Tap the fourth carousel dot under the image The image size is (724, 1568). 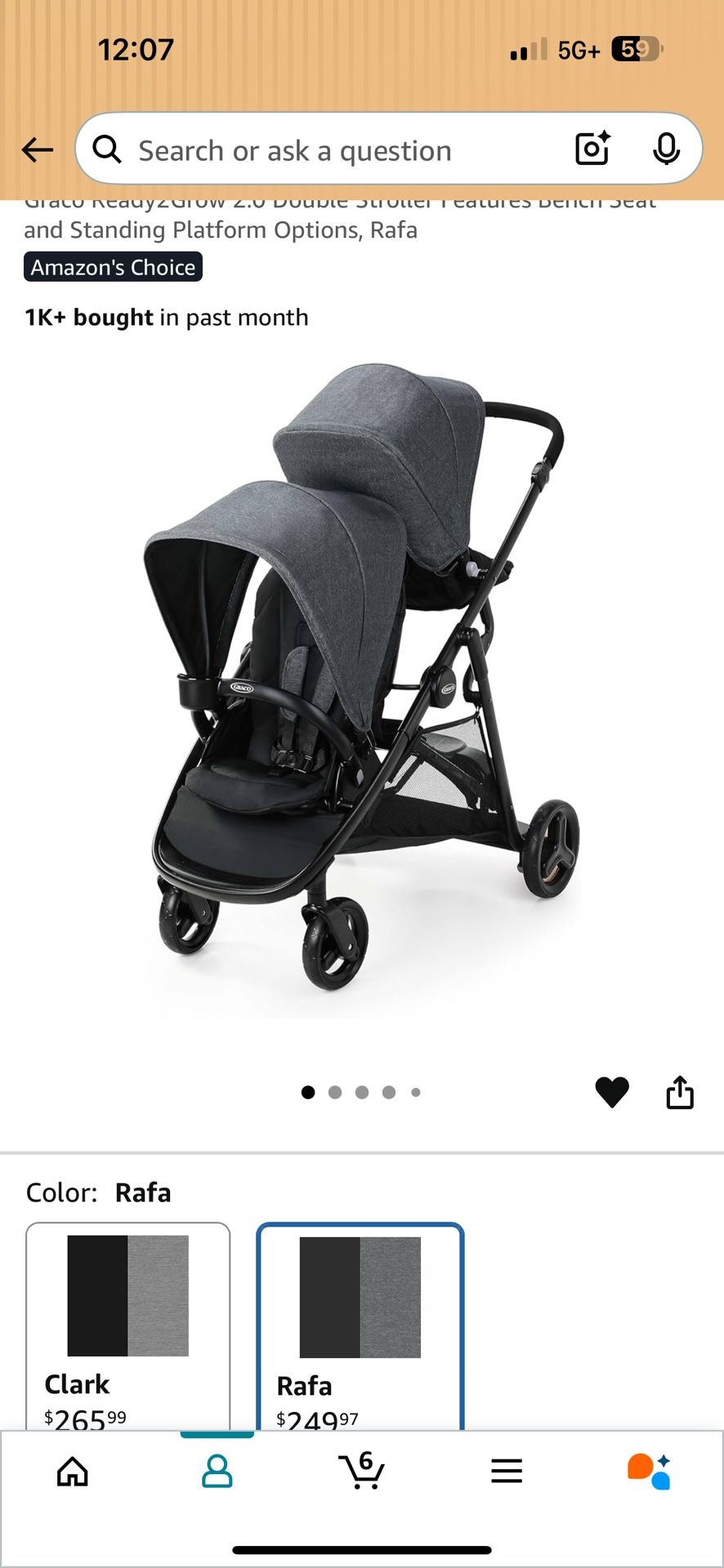pyautogui.click(x=389, y=1092)
